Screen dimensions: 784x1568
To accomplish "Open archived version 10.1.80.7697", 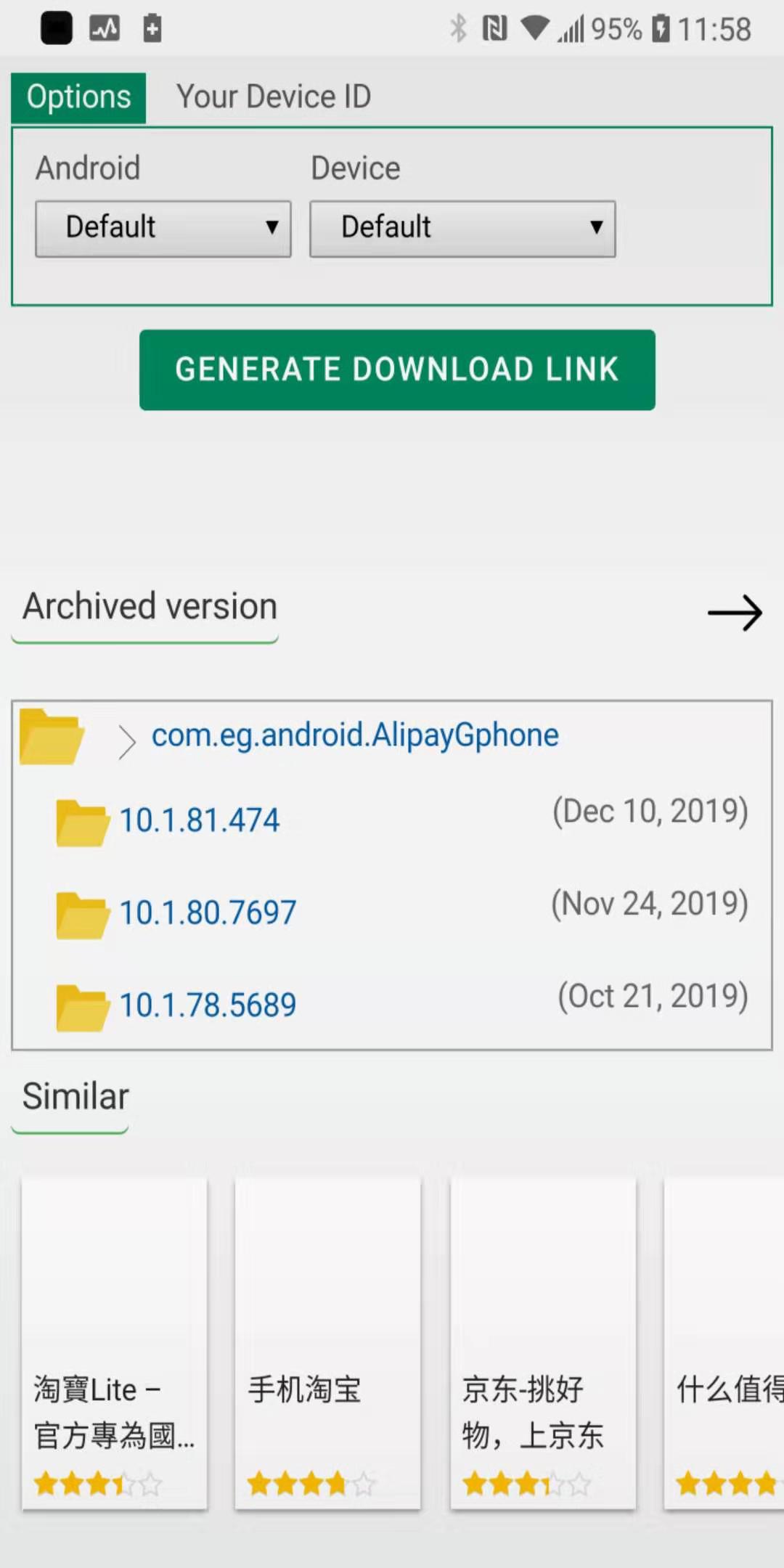I will (208, 913).
